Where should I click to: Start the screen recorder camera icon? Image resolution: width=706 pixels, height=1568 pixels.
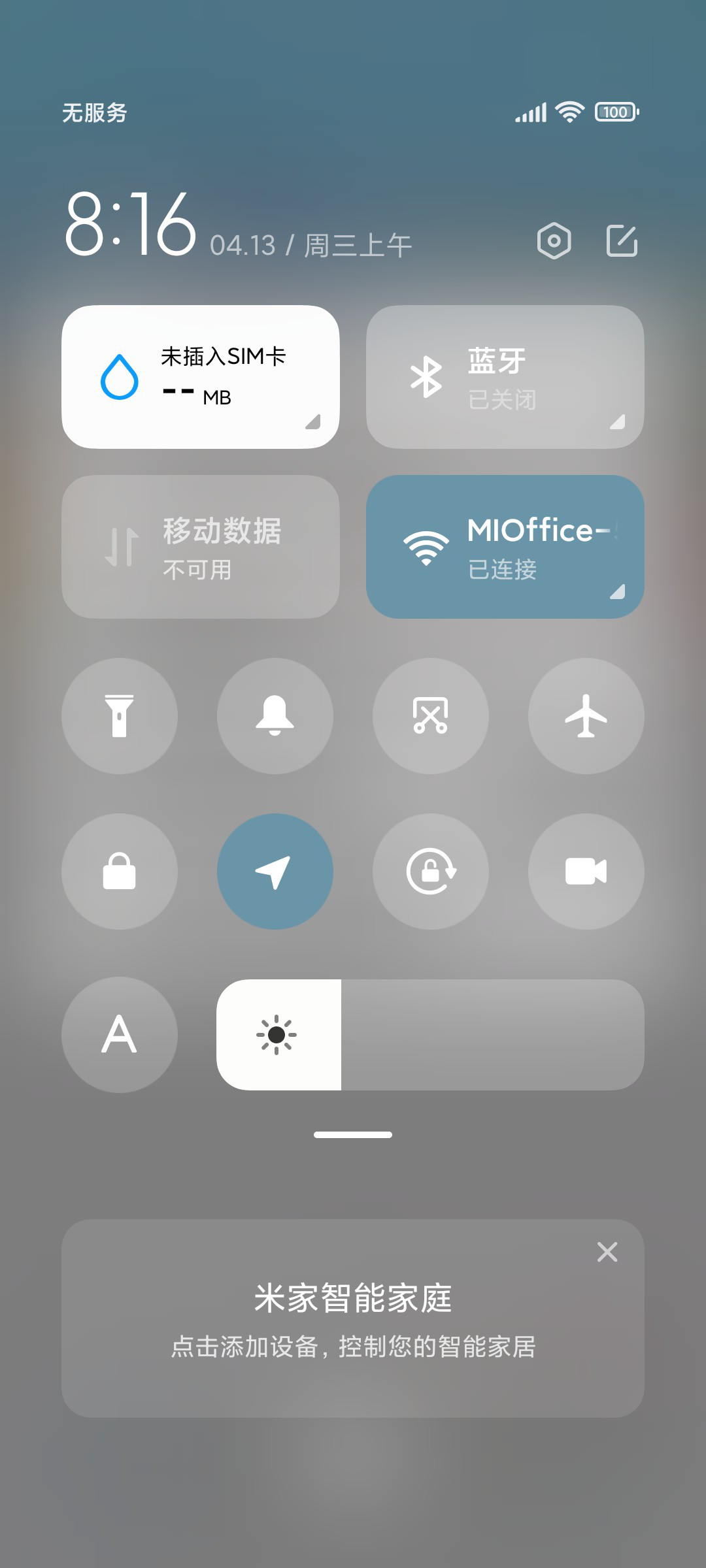coord(586,872)
